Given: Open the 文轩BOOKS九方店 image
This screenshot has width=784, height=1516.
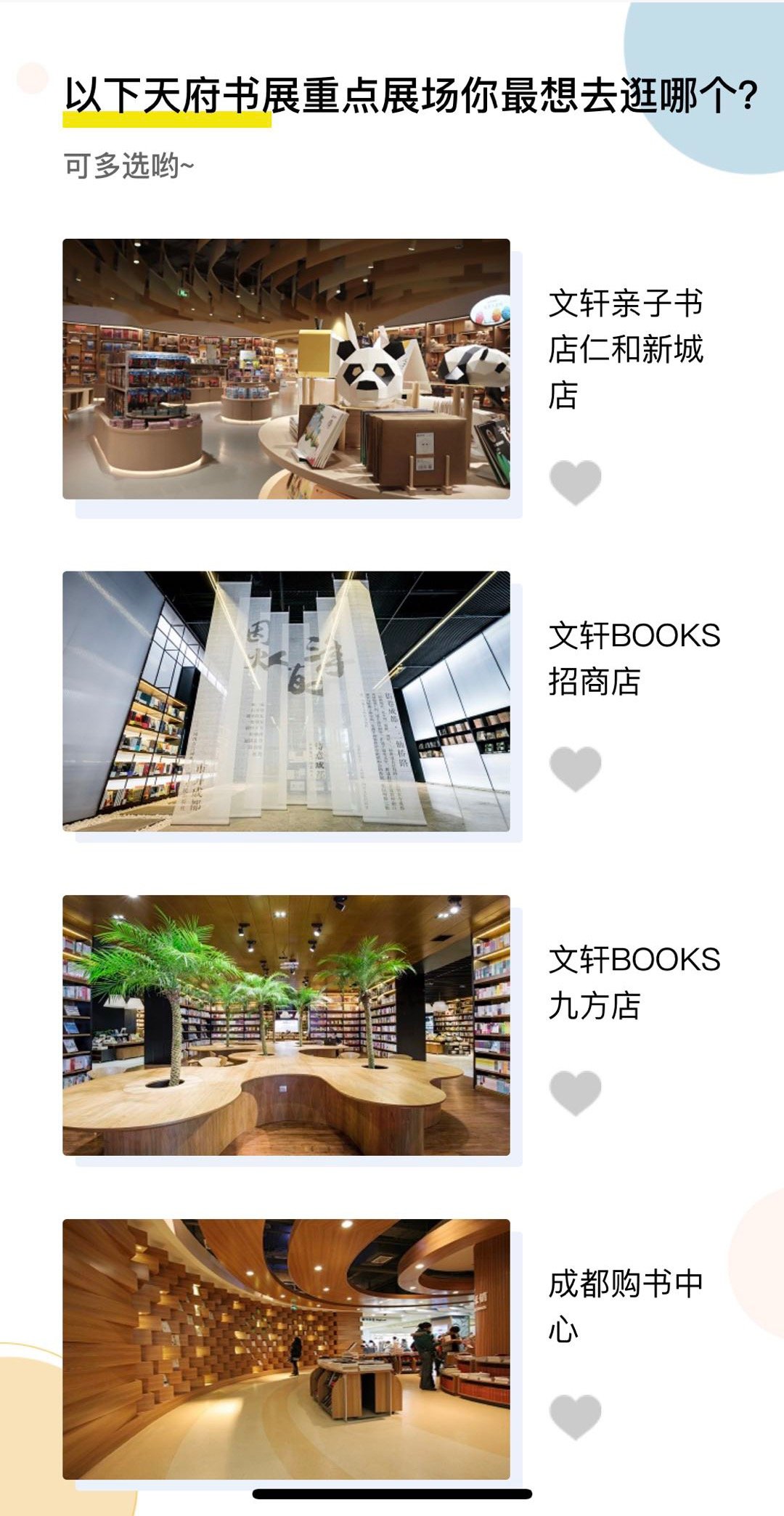Looking at the screenshot, I should [286, 1024].
